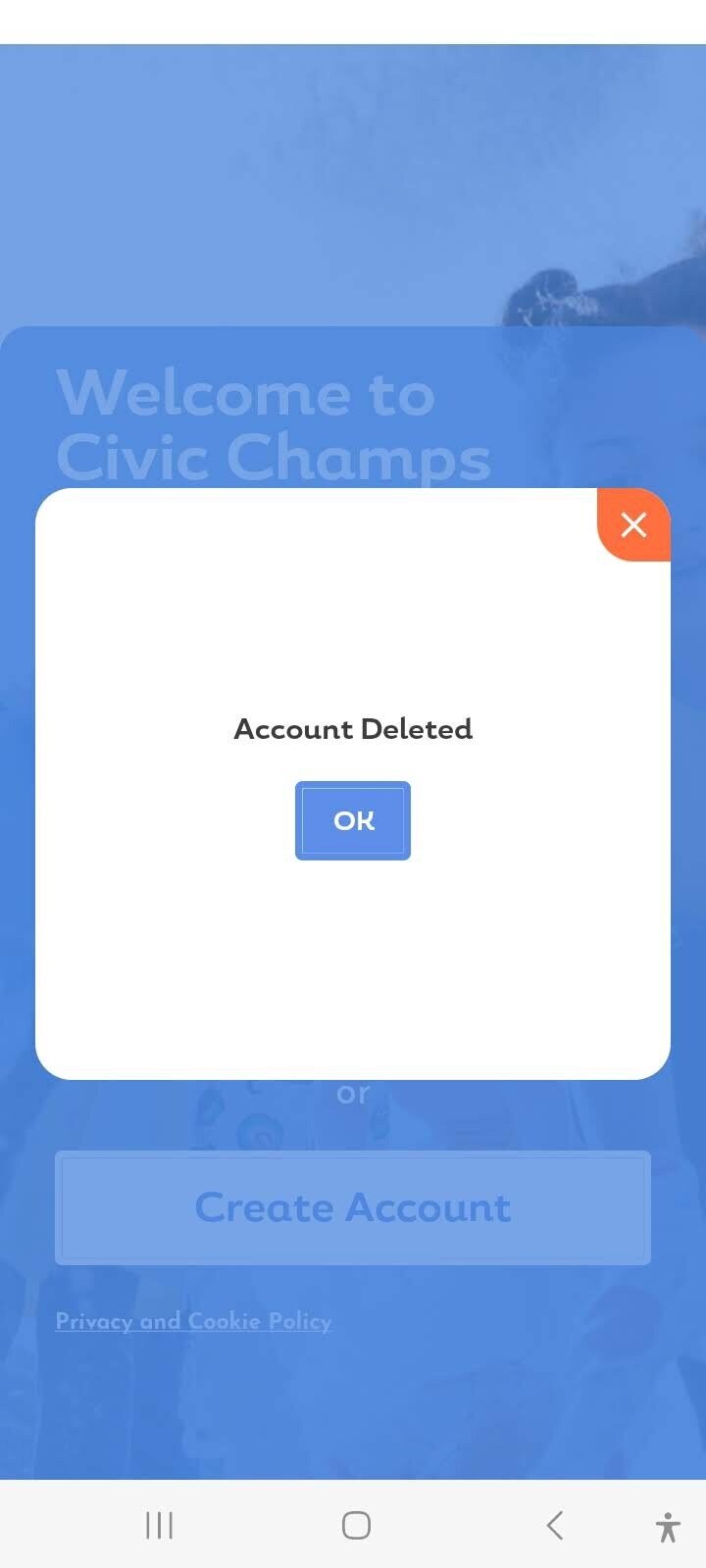Viewport: 706px width, 1568px height.
Task: Close the dialog with the orange X
Action: coord(633,525)
